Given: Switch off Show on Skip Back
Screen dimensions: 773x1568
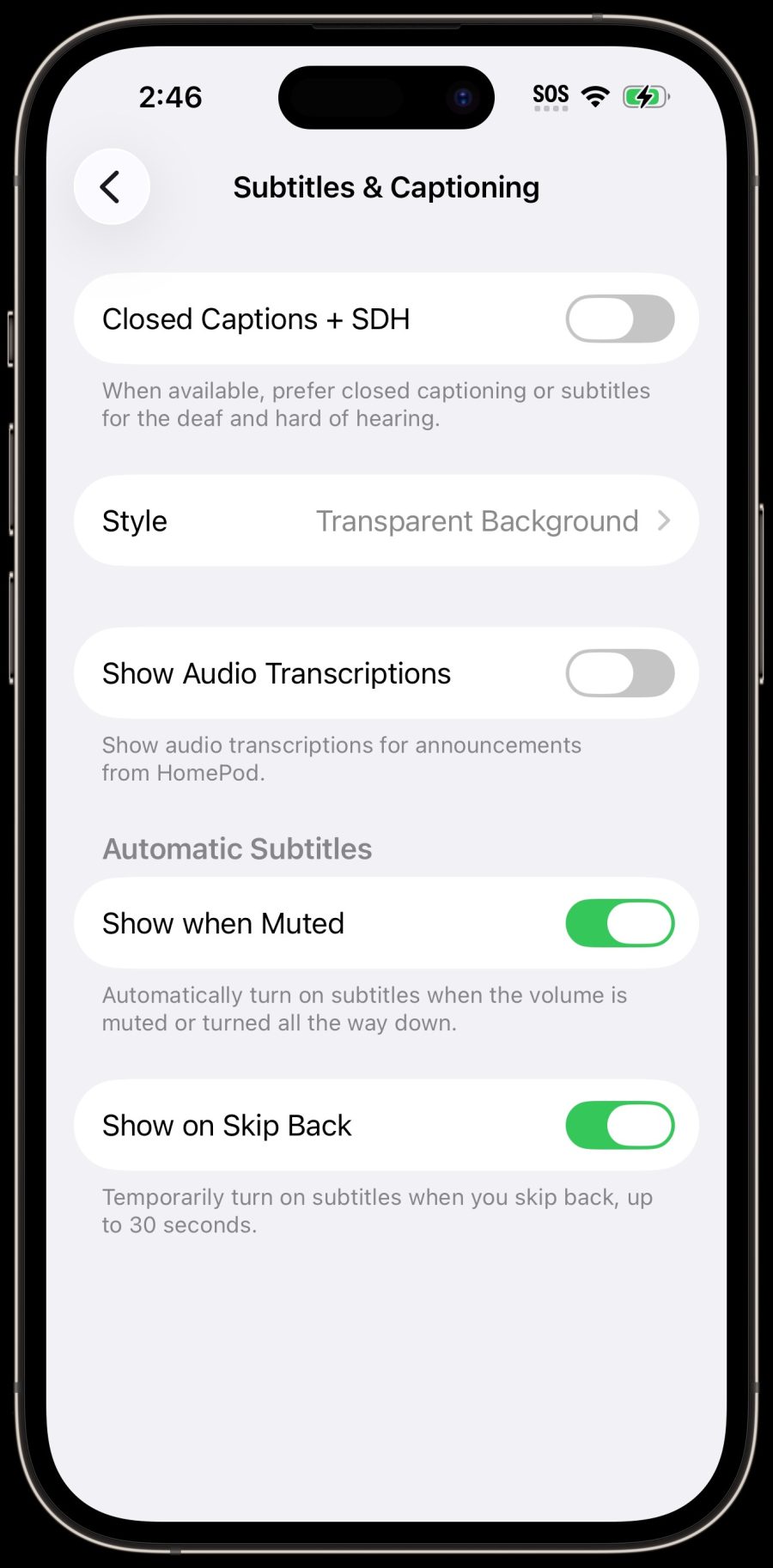Looking at the screenshot, I should coord(619,1126).
